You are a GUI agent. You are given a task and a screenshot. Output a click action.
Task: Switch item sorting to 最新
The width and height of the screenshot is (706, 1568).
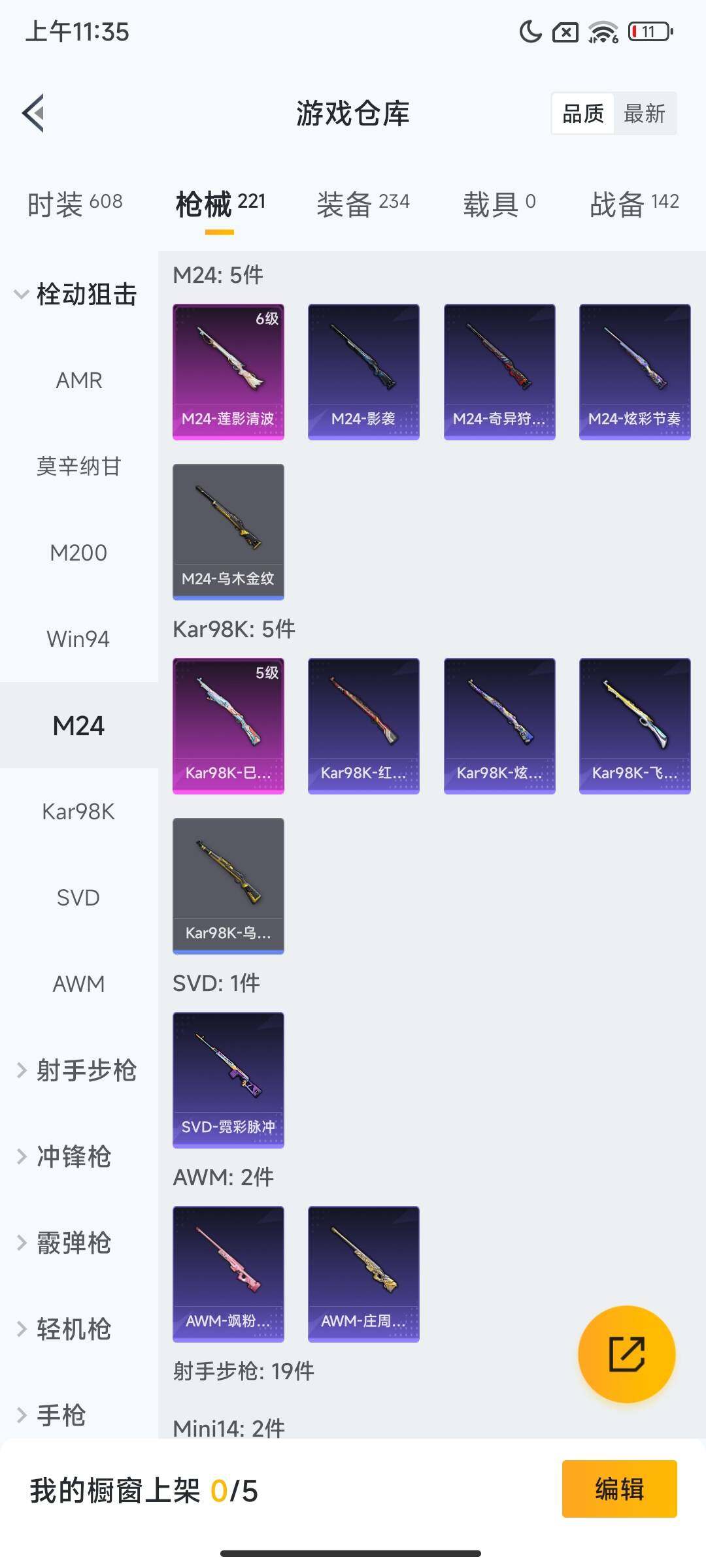pyautogui.click(x=646, y=113)
